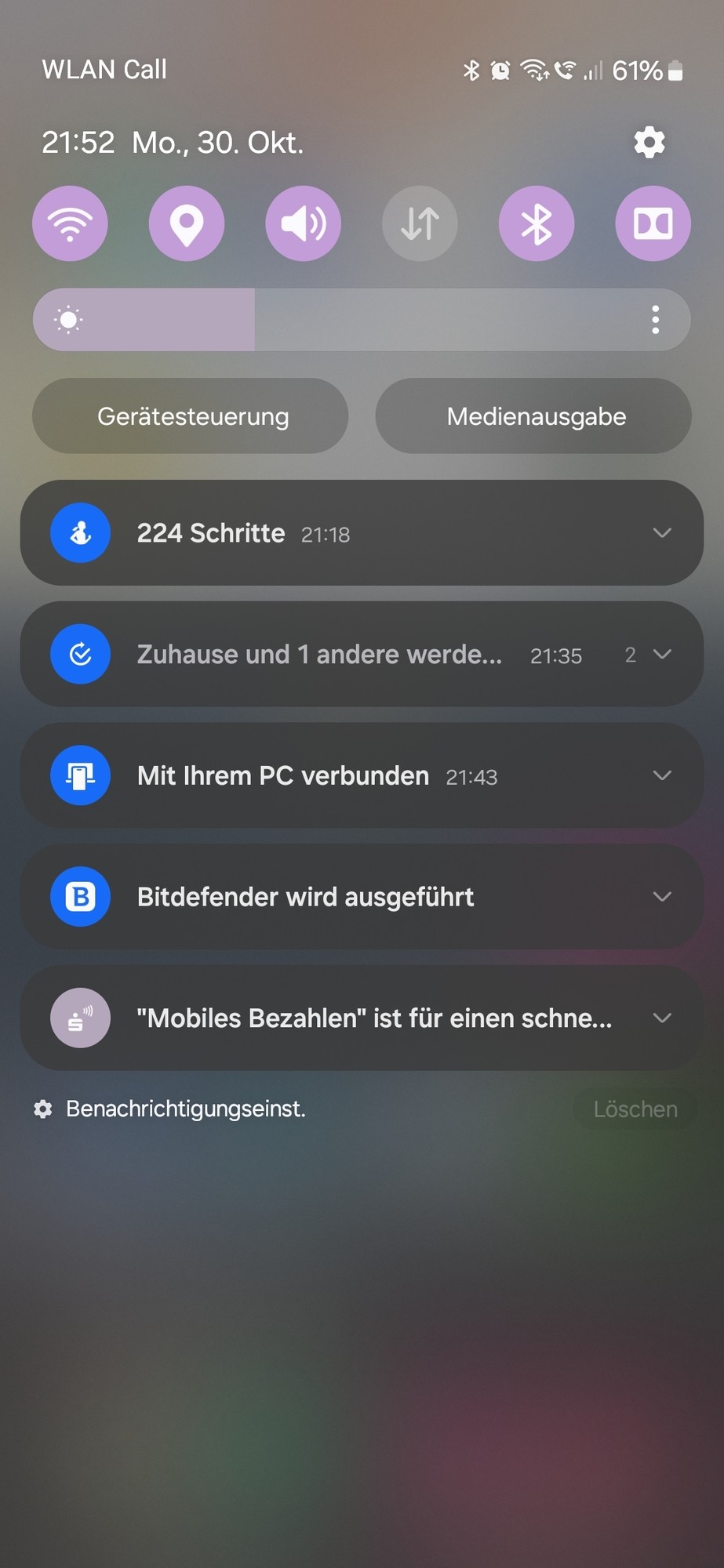
Task: Expand the 224 Schritte notification chevron
Action: (662, 533)
